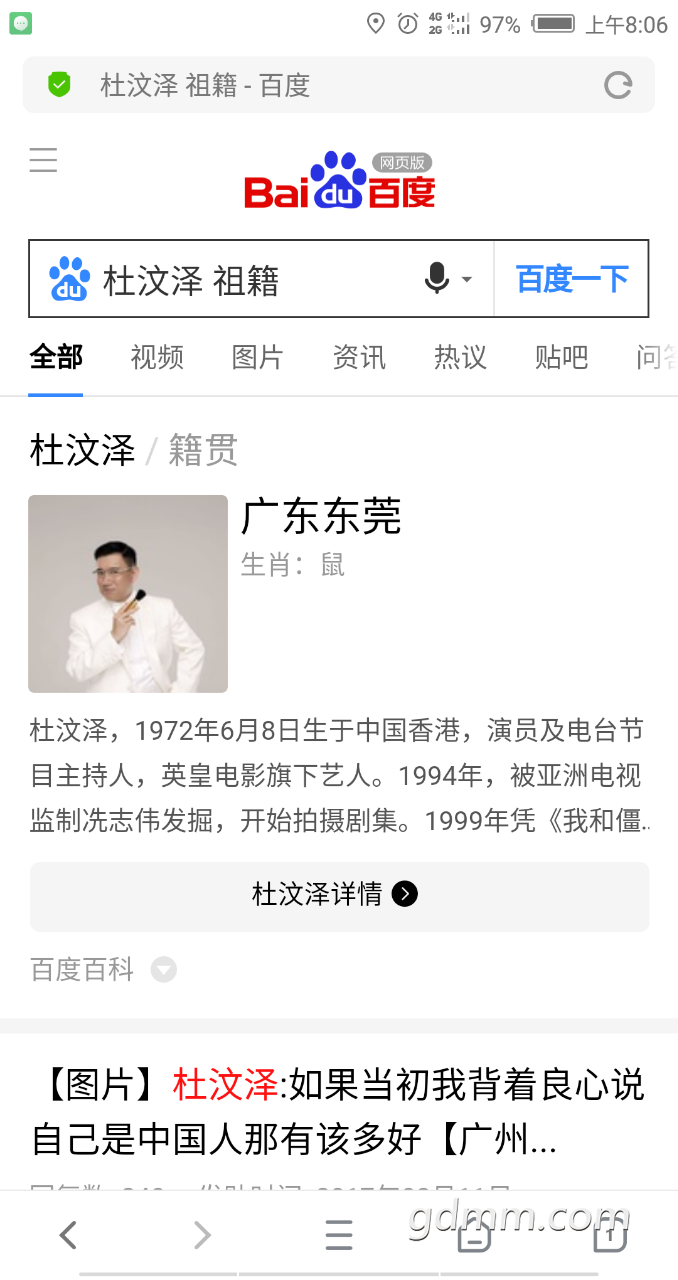Switch to the 视频 tab
Screen dimensions: 678x1280
157,357
